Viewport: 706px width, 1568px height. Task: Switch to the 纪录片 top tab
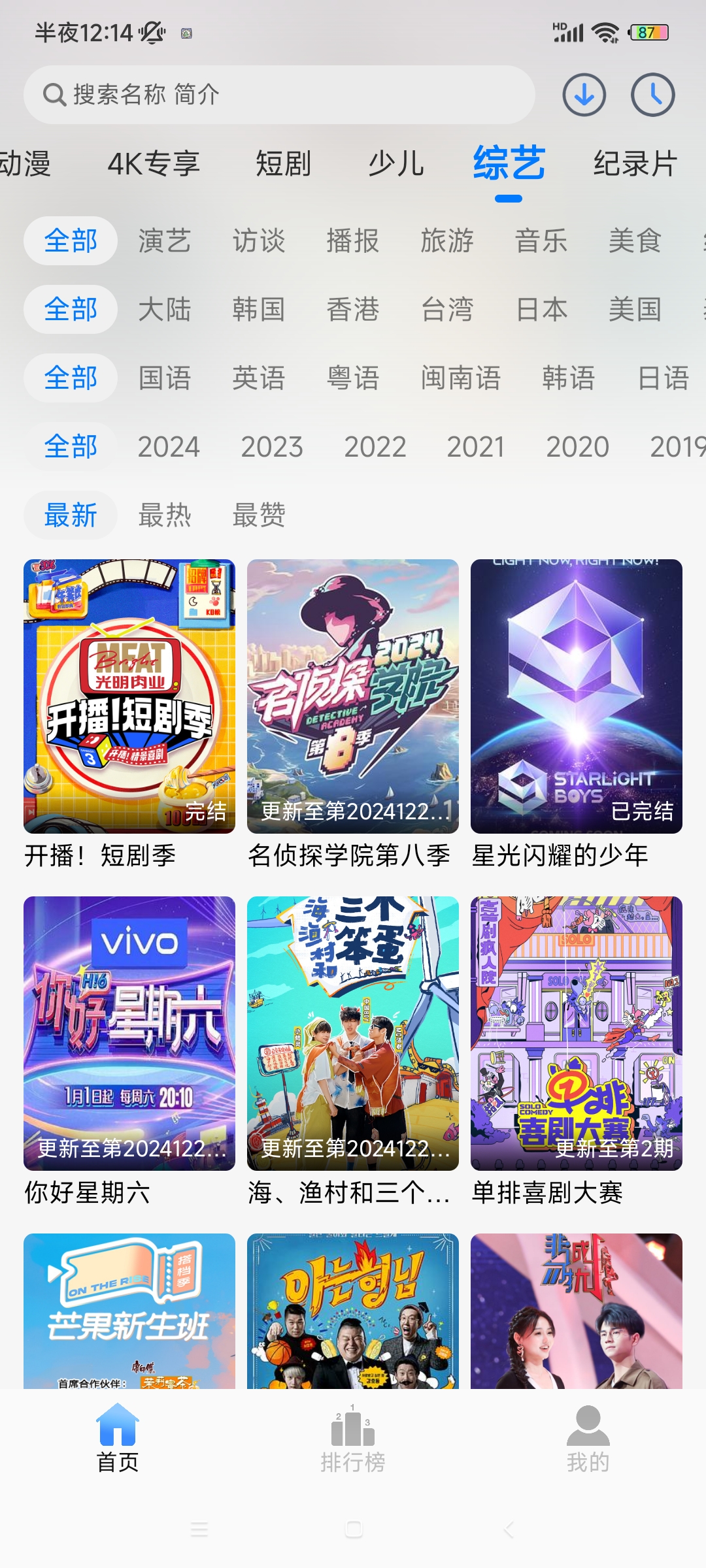pos(635,163)
